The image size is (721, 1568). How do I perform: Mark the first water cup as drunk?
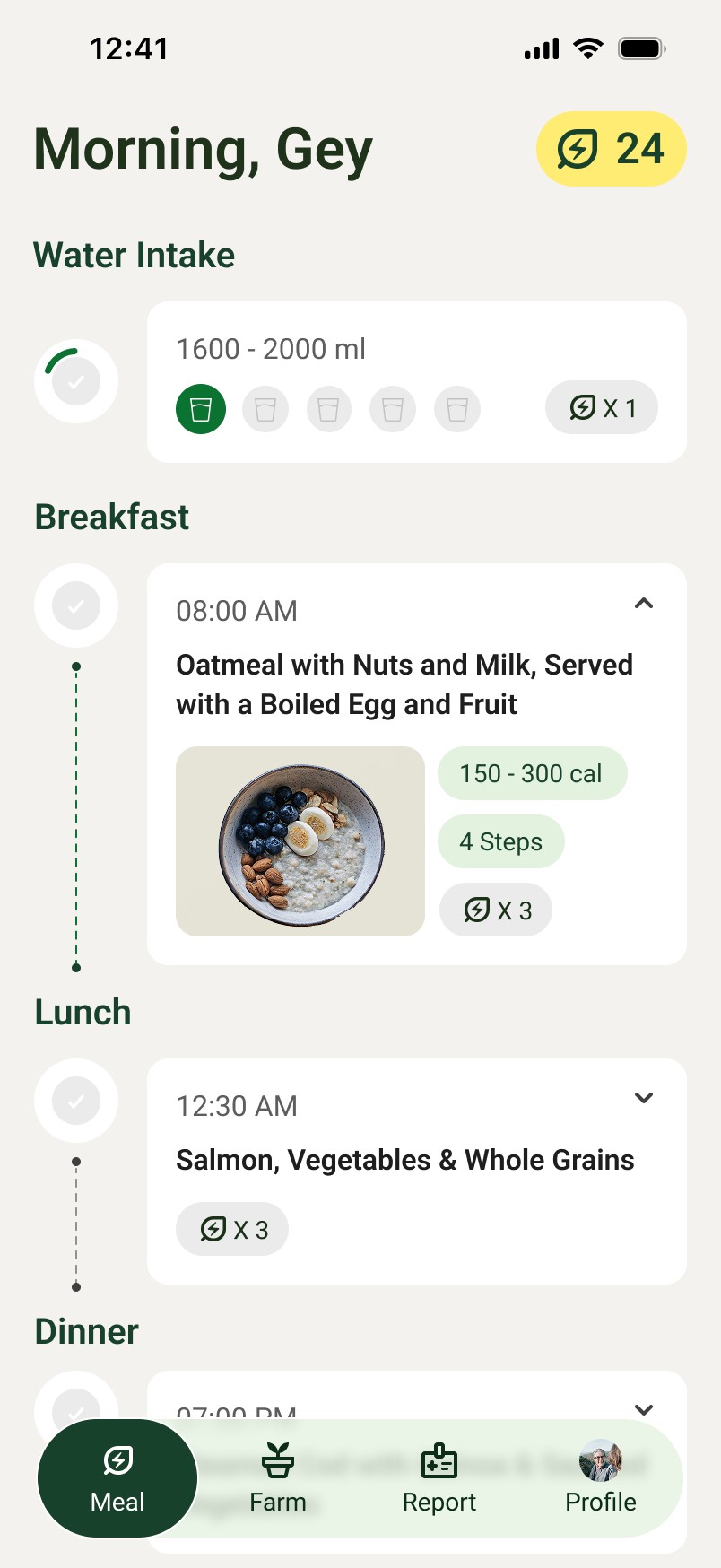pos(201,409)
